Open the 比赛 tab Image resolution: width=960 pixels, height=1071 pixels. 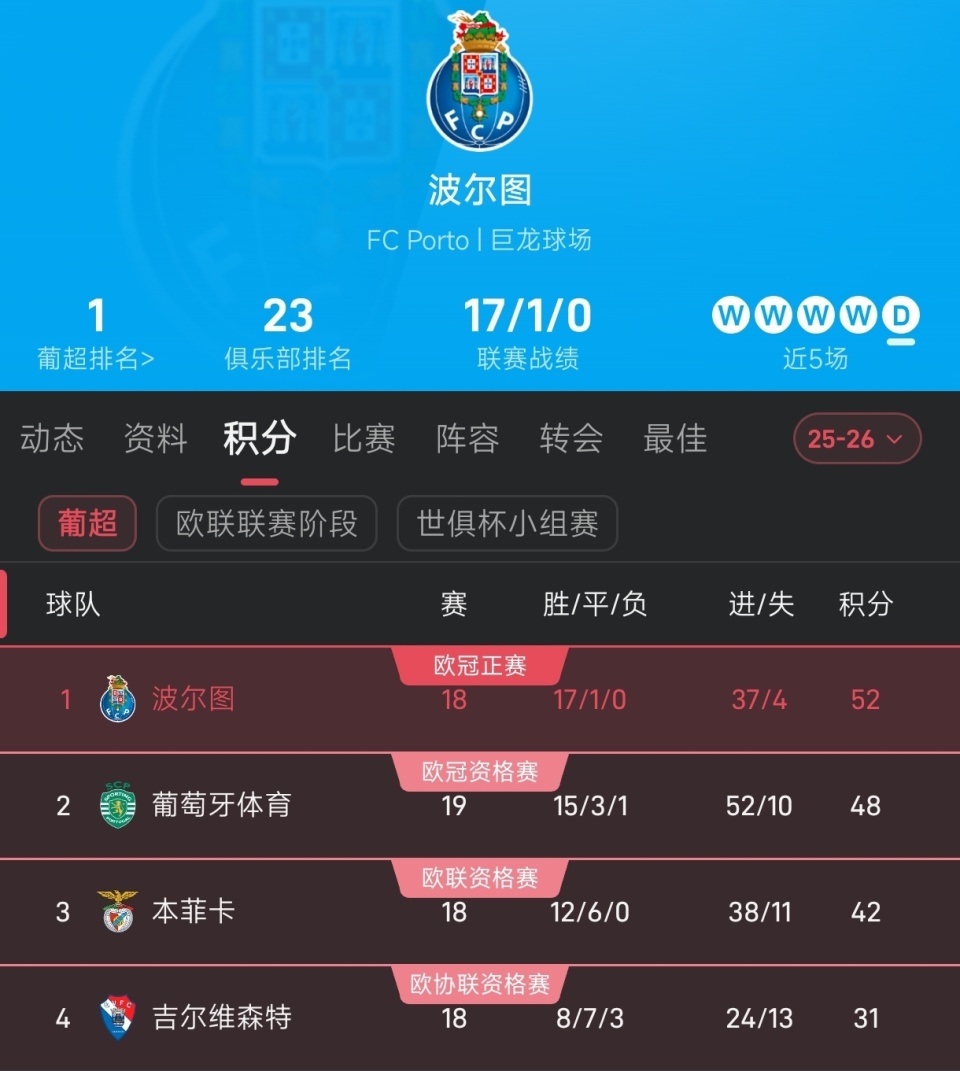[364, 438]
